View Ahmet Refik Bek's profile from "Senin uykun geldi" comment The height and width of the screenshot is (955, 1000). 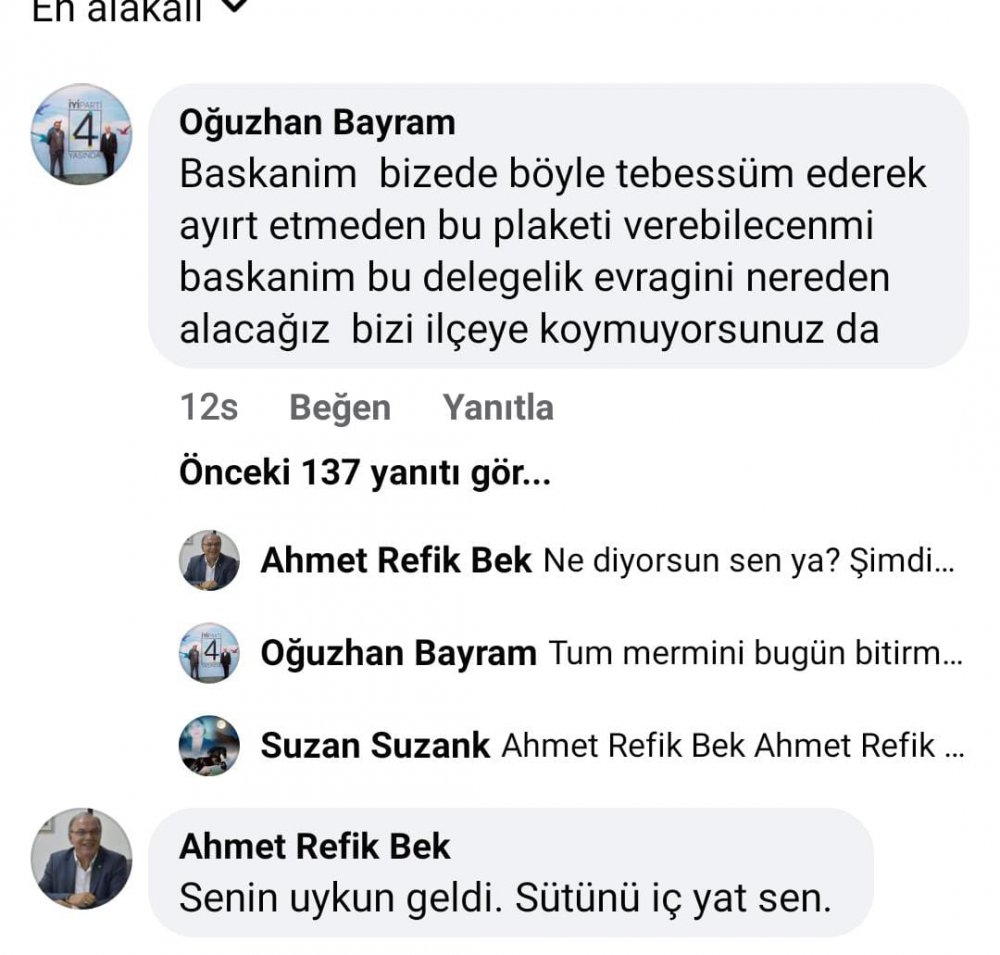314,846
